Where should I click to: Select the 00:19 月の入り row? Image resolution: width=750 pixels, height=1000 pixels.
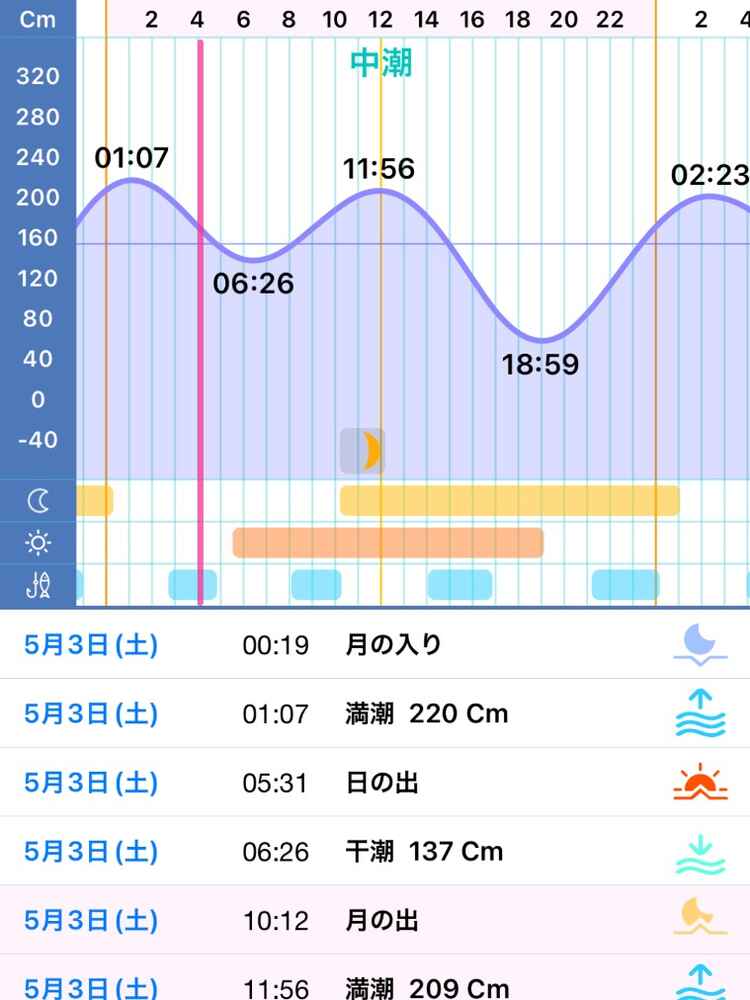(375, 645)
